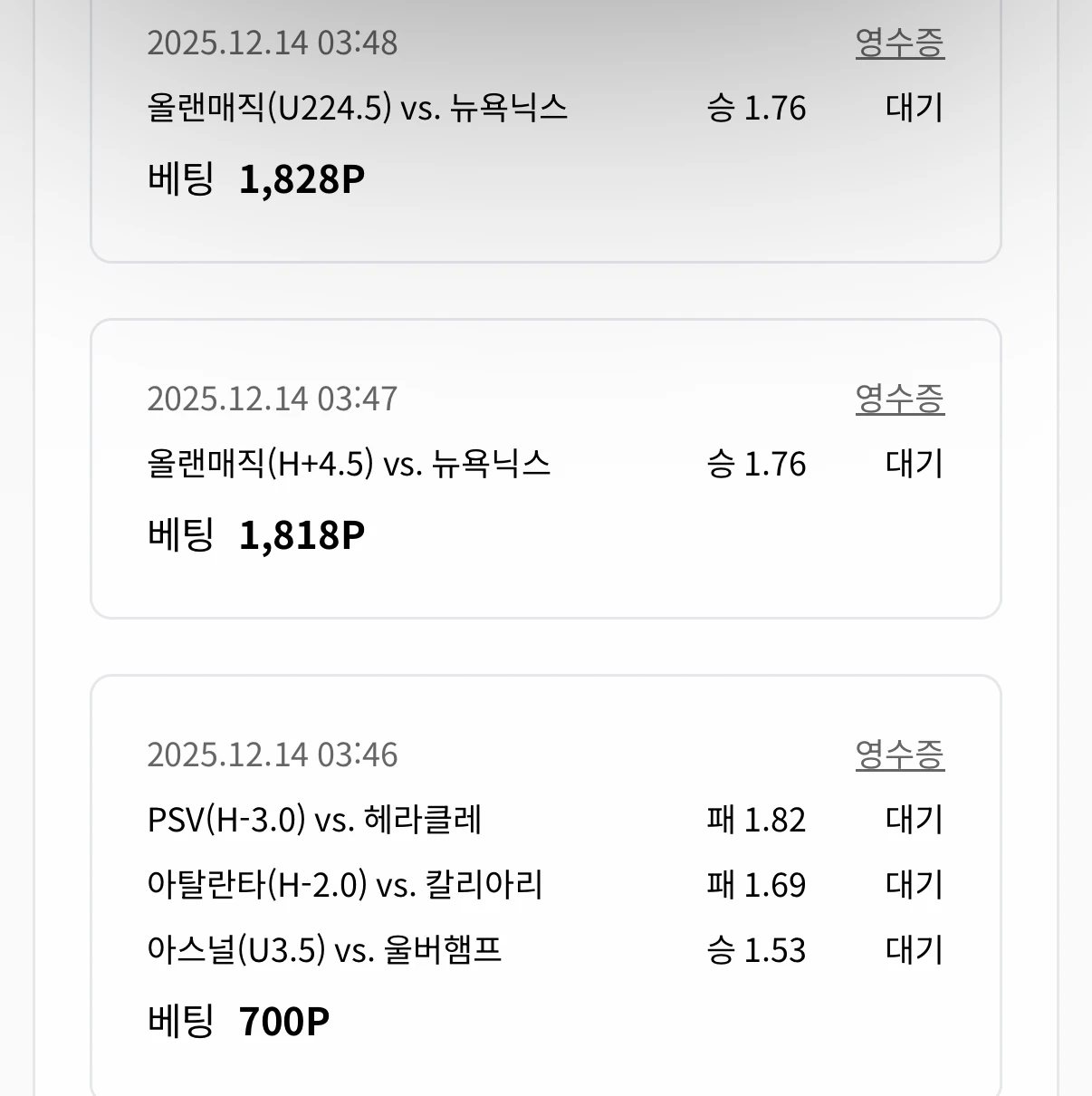This screenshot has height=1096, width=1092.
Task: Click the 대기 status on the 03:47 bet
Action: pos(915,464)
